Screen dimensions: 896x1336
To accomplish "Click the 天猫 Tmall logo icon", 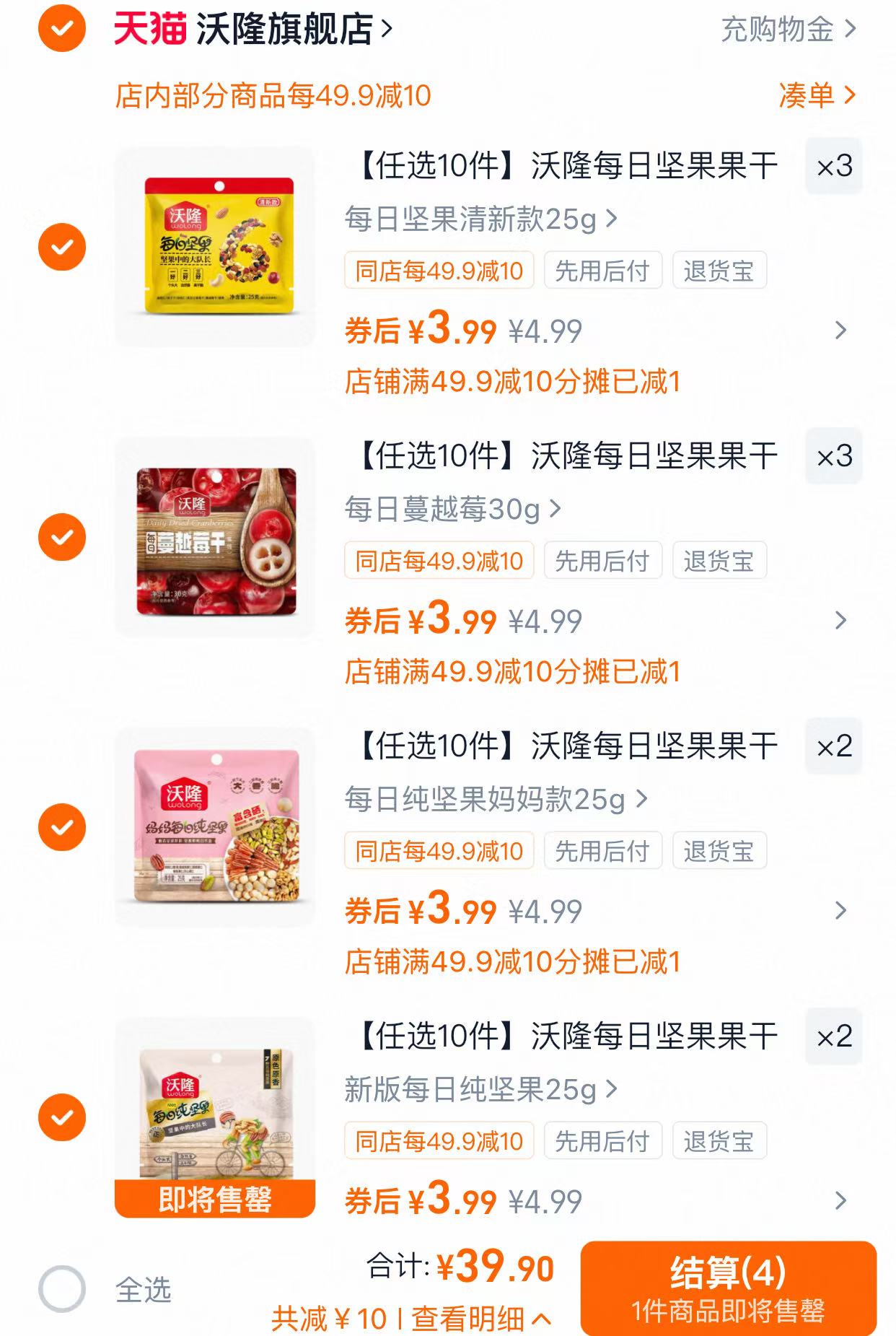I will 151,29.
